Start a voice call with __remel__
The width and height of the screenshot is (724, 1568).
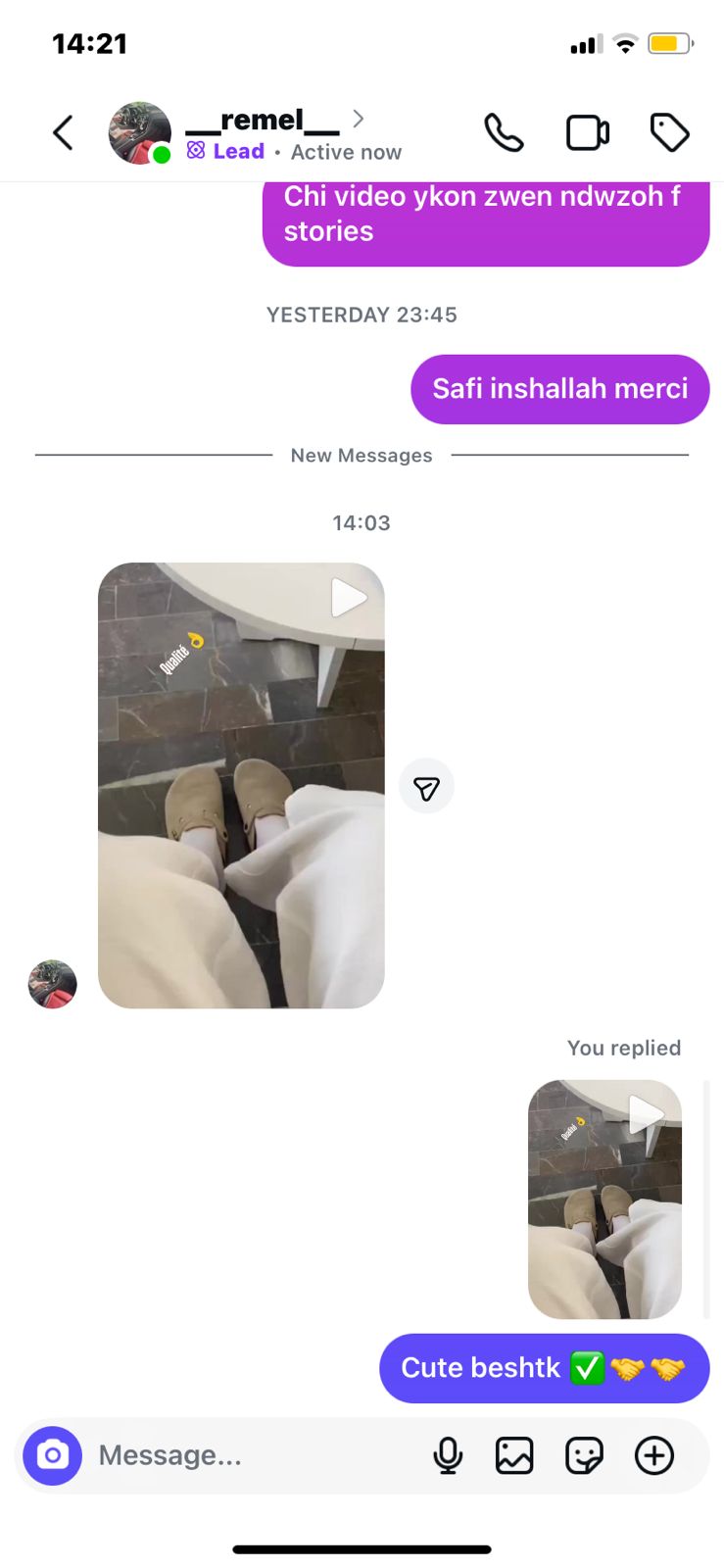(x=504, y=133)
